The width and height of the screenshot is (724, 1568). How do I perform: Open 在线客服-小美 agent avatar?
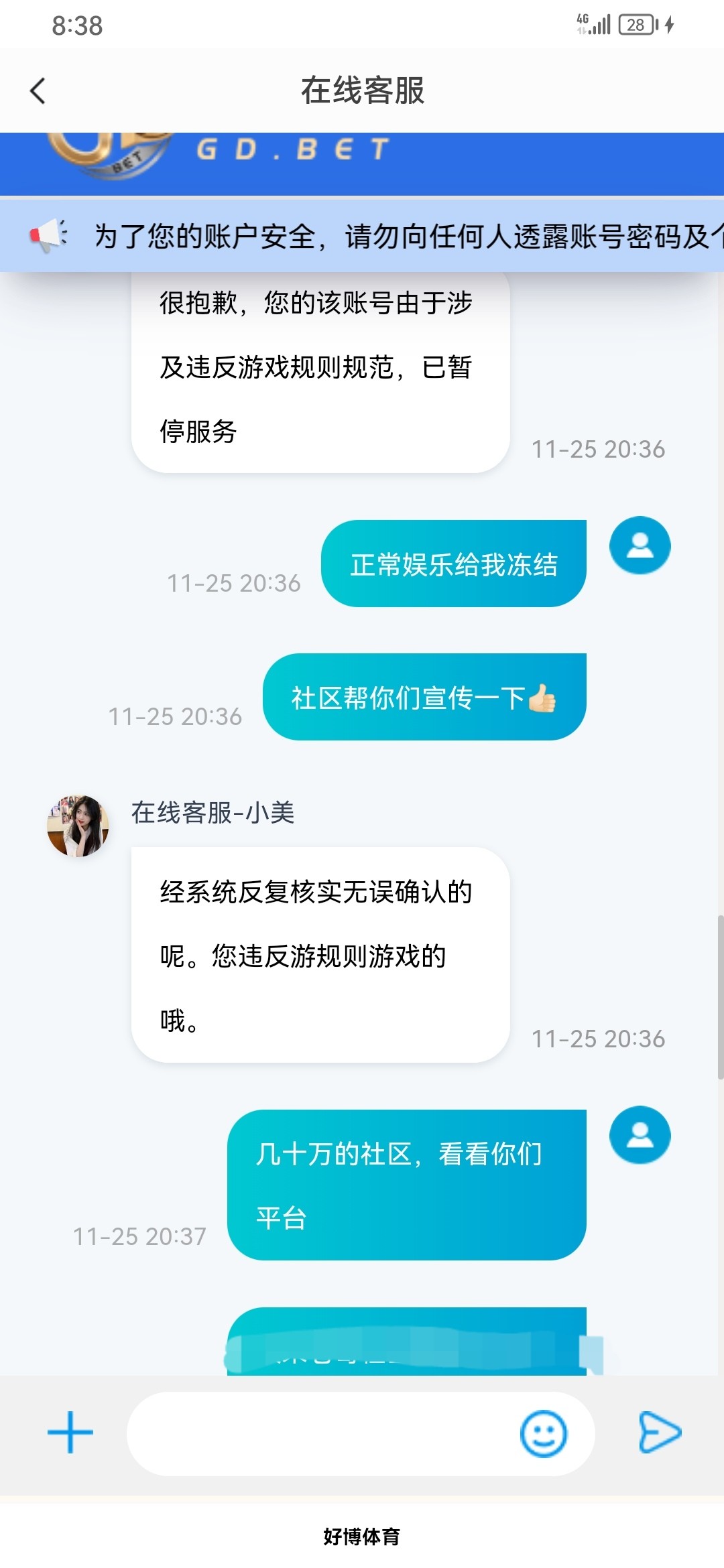pos(78,826)
